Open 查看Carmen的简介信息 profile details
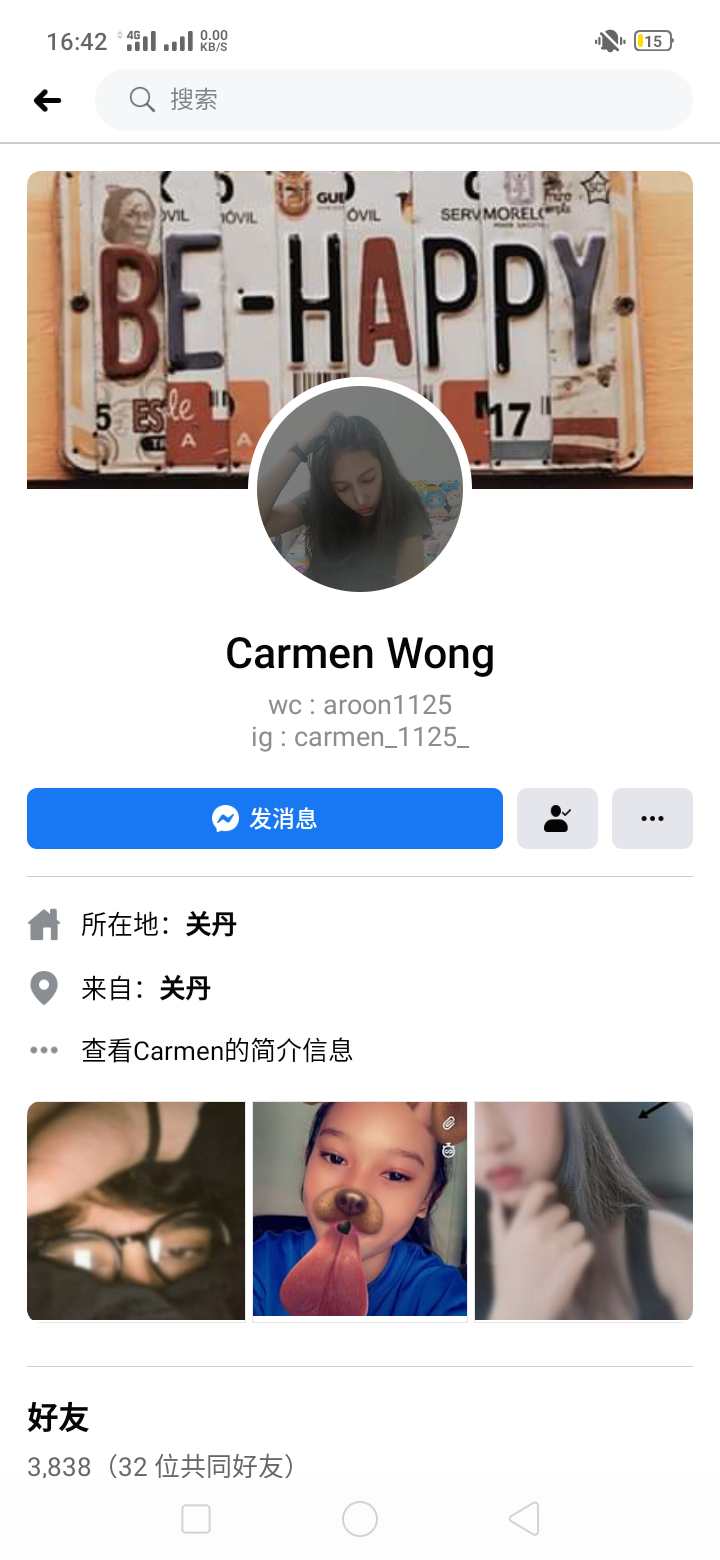 tap(217, 1050)
